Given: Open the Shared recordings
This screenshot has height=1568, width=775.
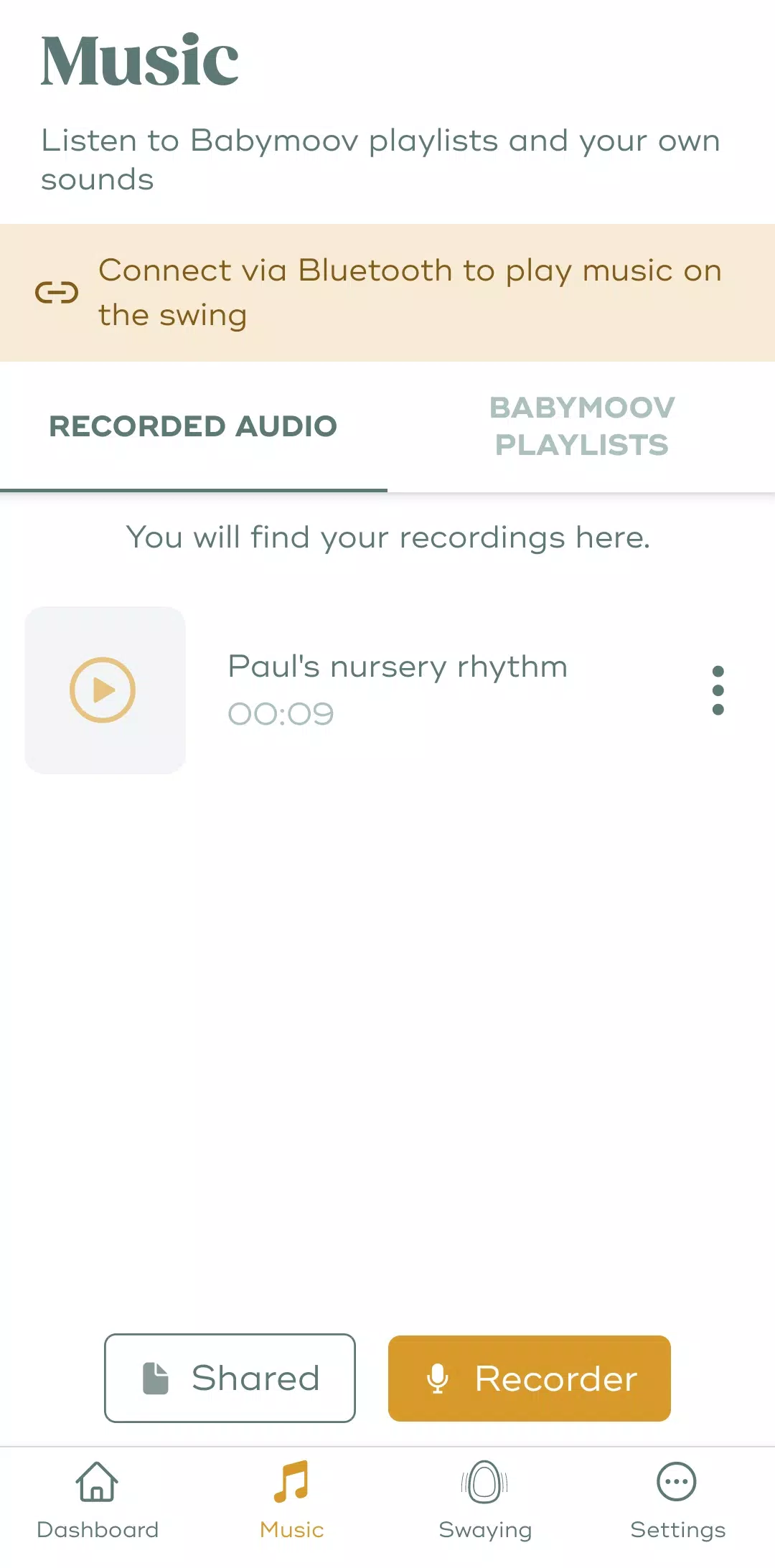Looking at the screenshot, I should (230, 1378).
